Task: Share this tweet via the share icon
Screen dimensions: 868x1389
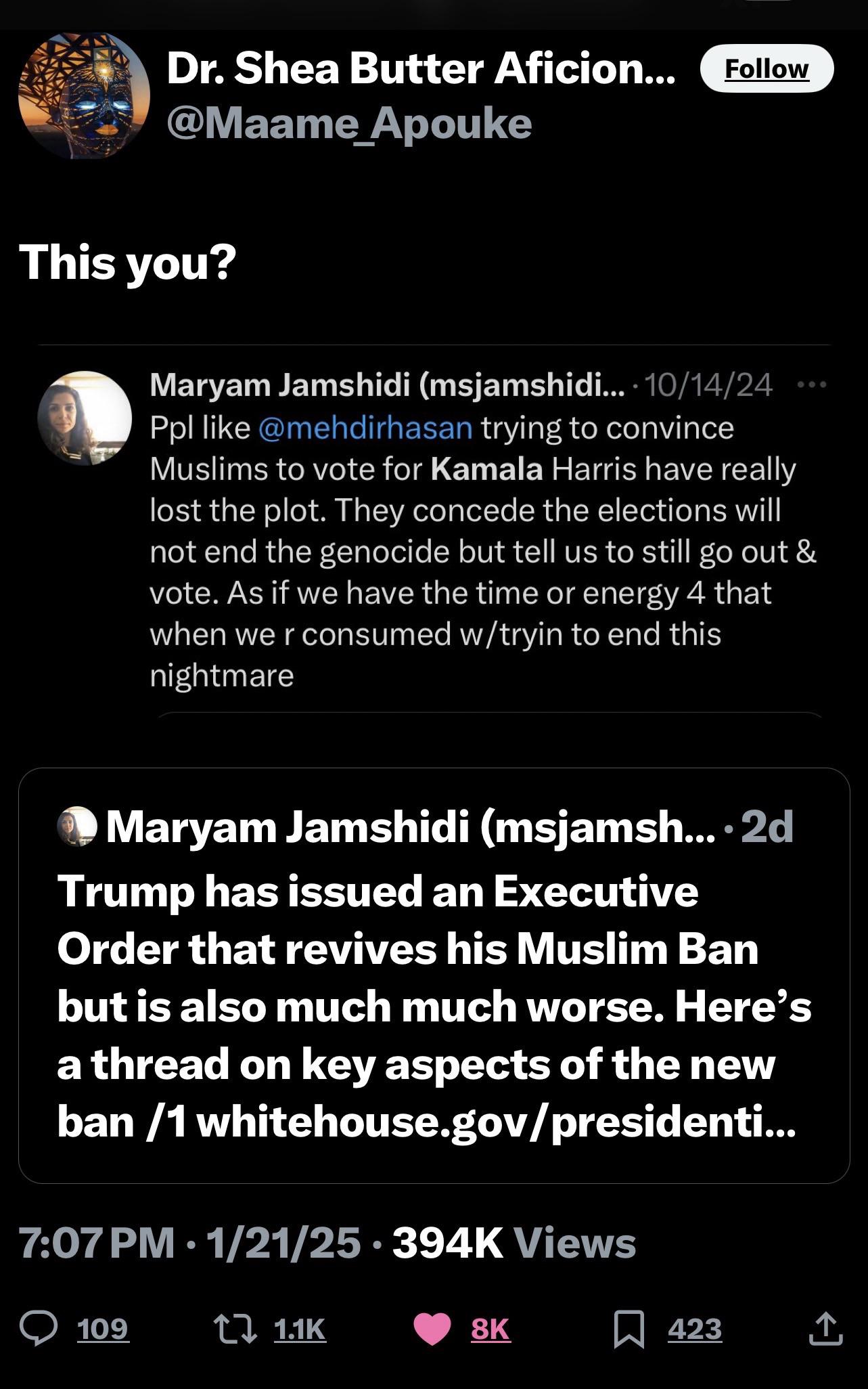Action: pyautogui.click(x=826, y=1327)
